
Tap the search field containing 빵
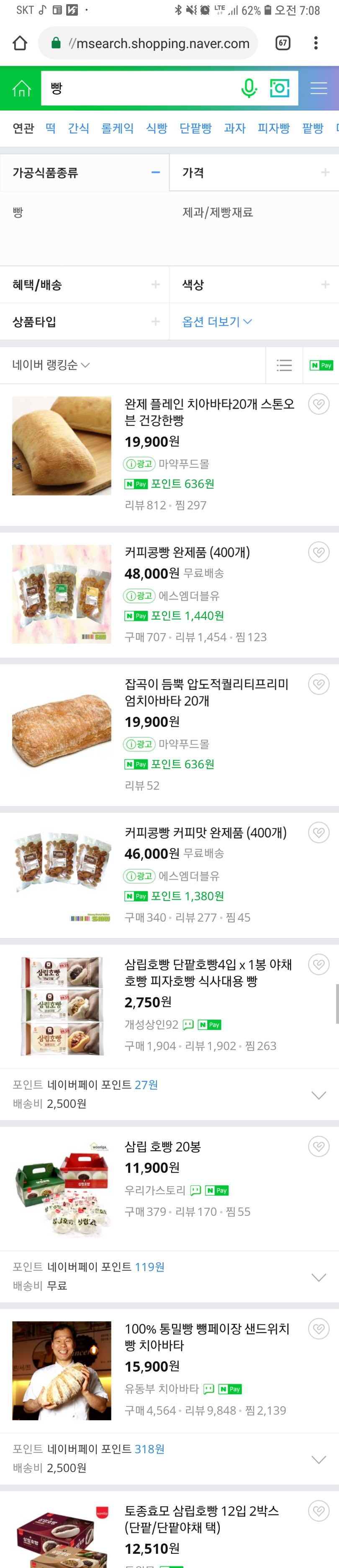coord(140,89)
